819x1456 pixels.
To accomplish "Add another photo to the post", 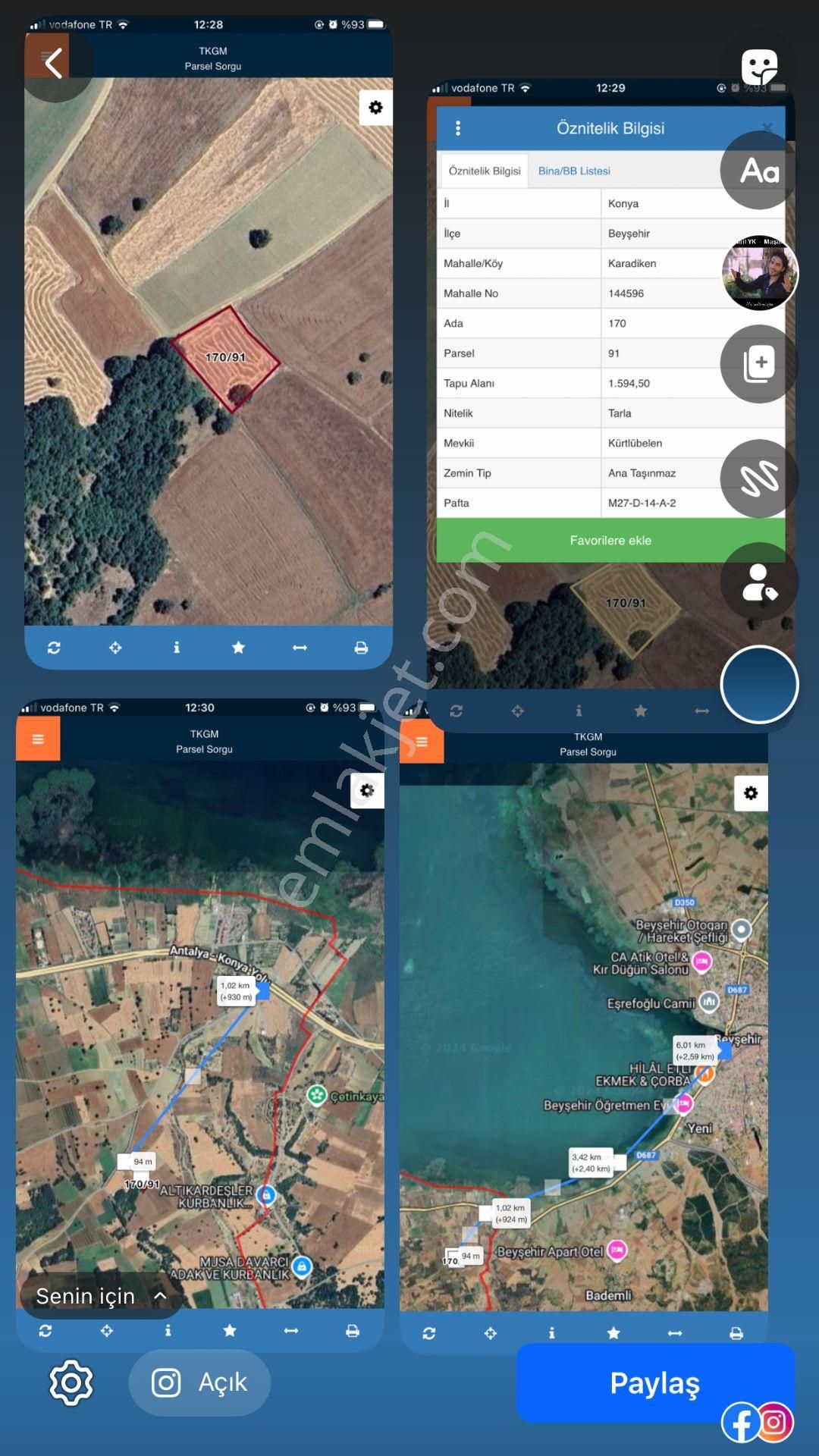I will (x=759, y=364).
